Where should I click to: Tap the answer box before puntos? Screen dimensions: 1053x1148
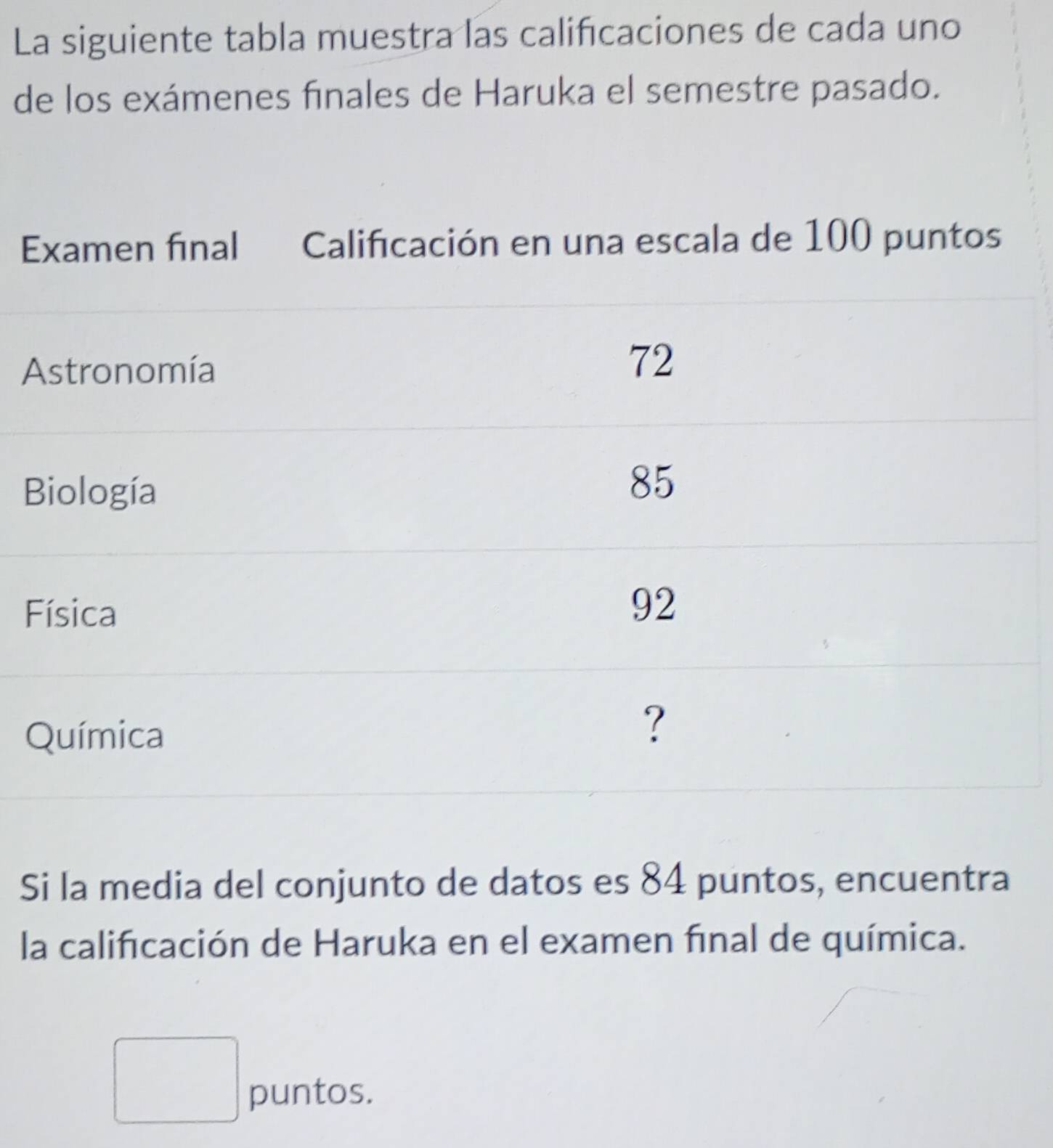(177, 1080)
